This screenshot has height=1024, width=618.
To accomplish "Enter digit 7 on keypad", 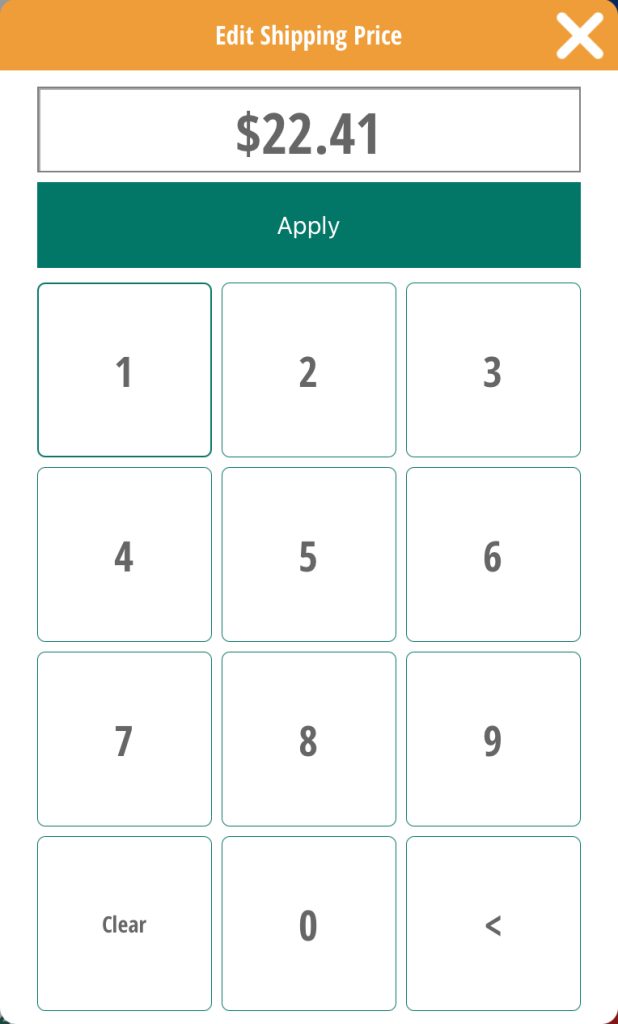I will click(124, 740).
